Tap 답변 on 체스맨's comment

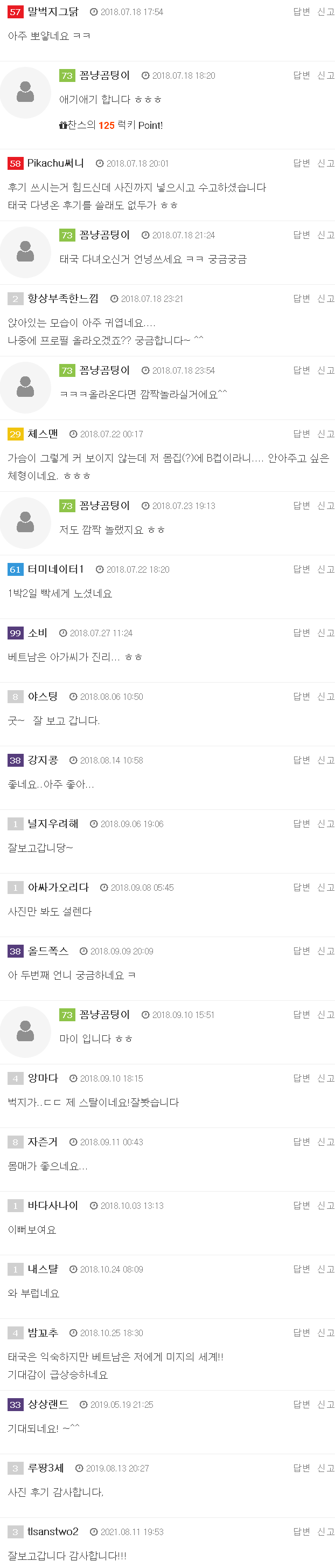(301, 434)
